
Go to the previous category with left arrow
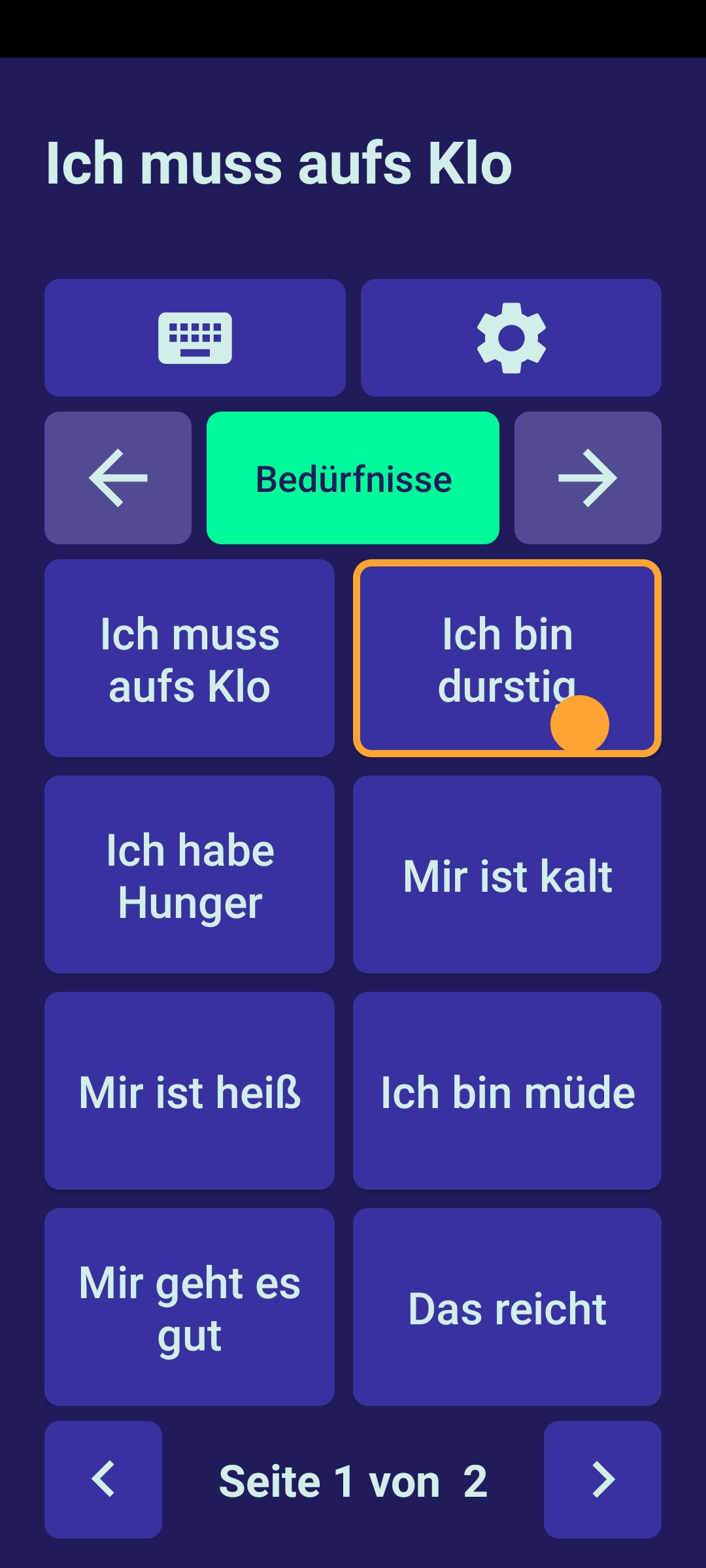[118, 478]
